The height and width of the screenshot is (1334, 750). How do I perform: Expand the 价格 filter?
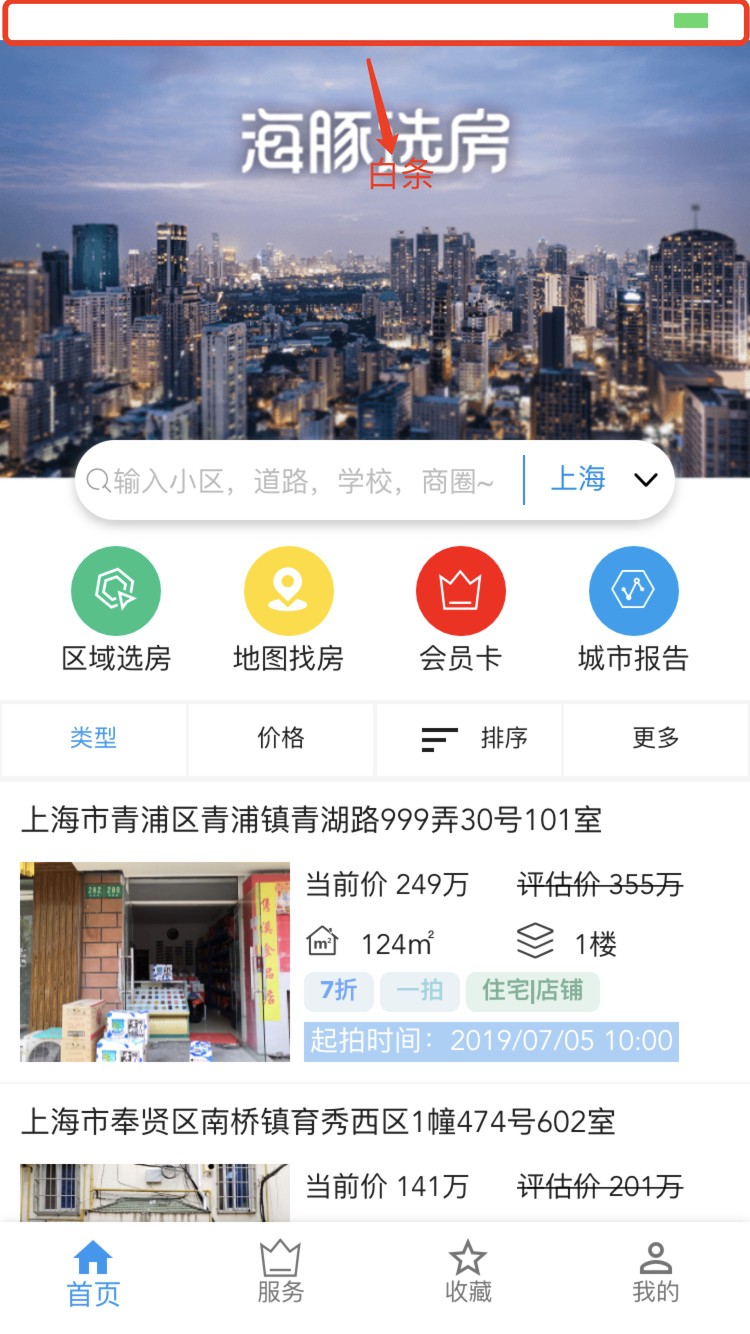pos(281,739)
